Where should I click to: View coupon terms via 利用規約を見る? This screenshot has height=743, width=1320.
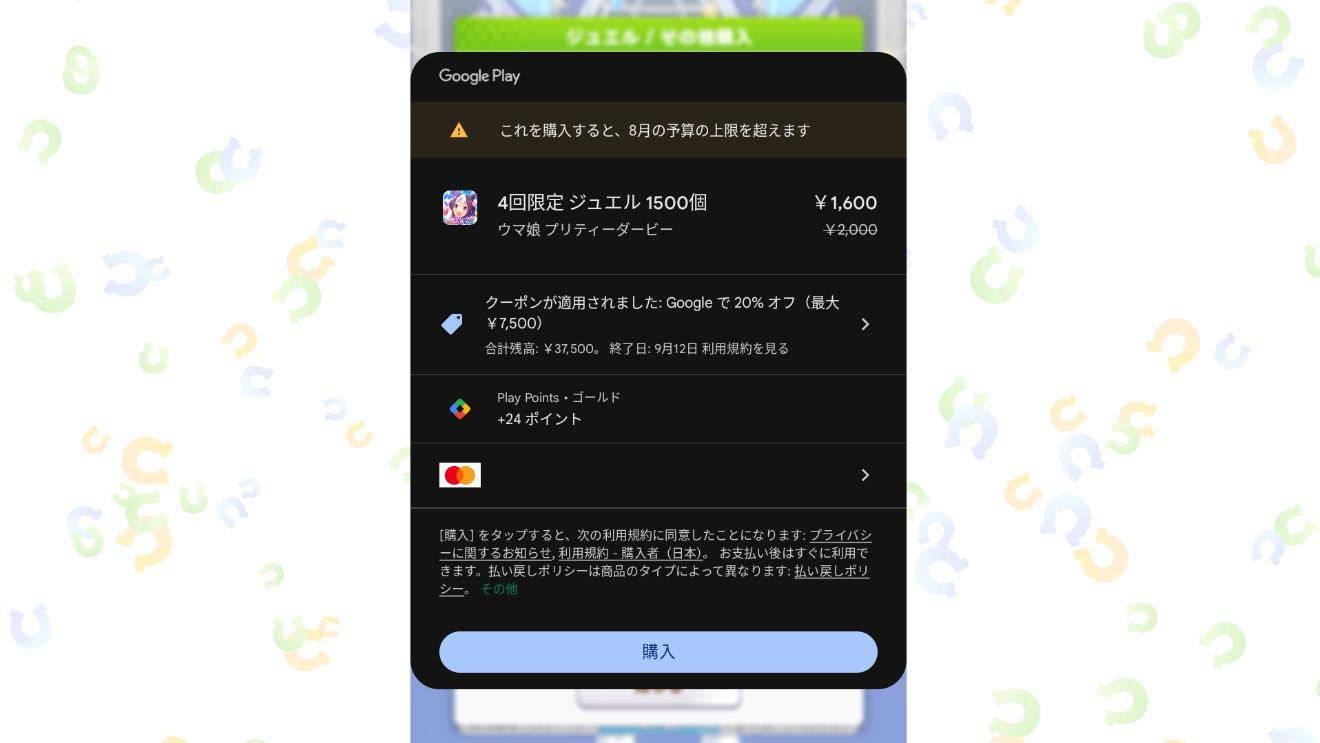click(x=745, y=349)
